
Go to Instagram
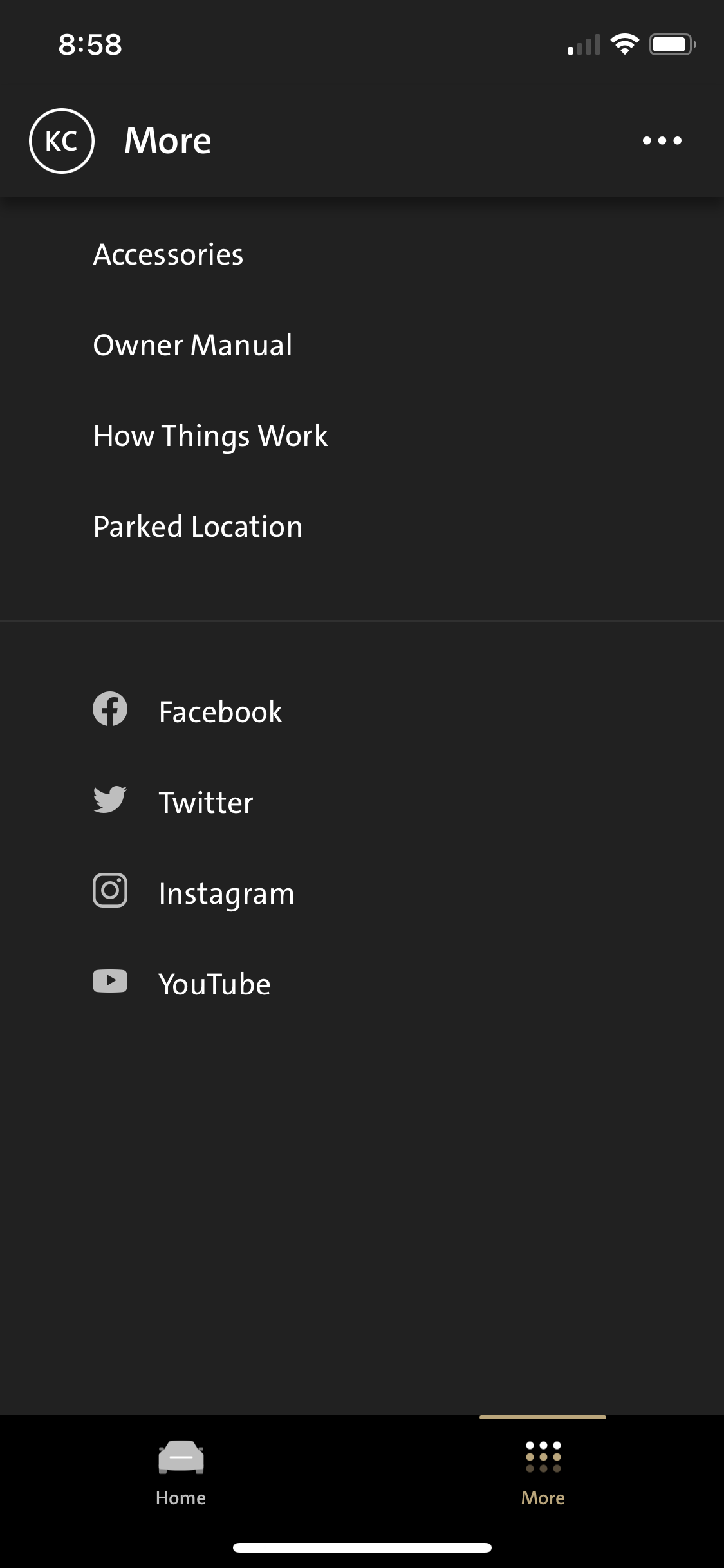[x=362, y=893]
